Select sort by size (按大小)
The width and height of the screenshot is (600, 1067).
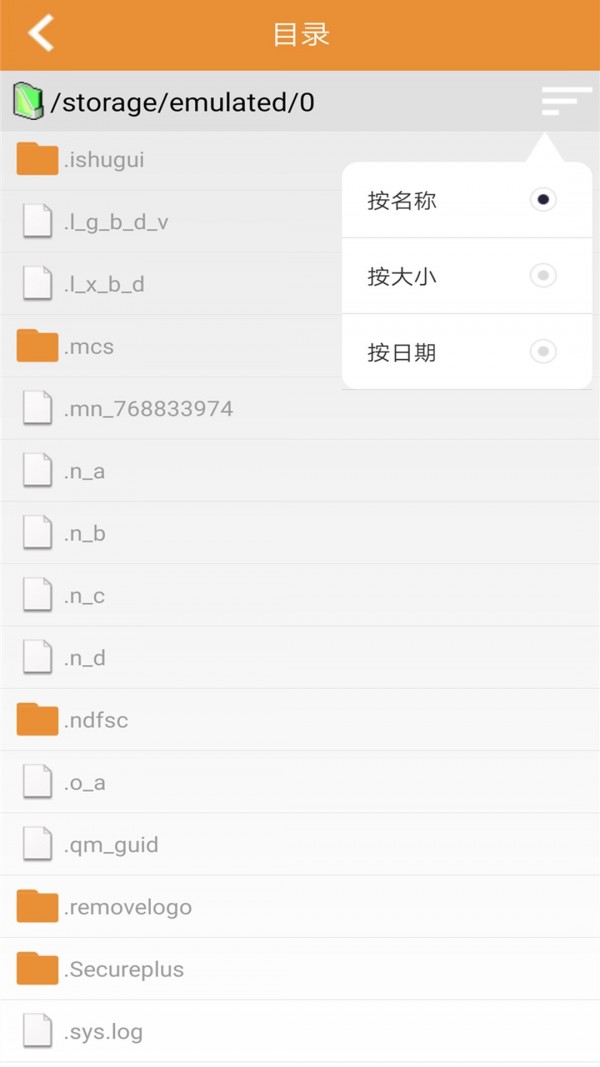[x=466, y=276]
